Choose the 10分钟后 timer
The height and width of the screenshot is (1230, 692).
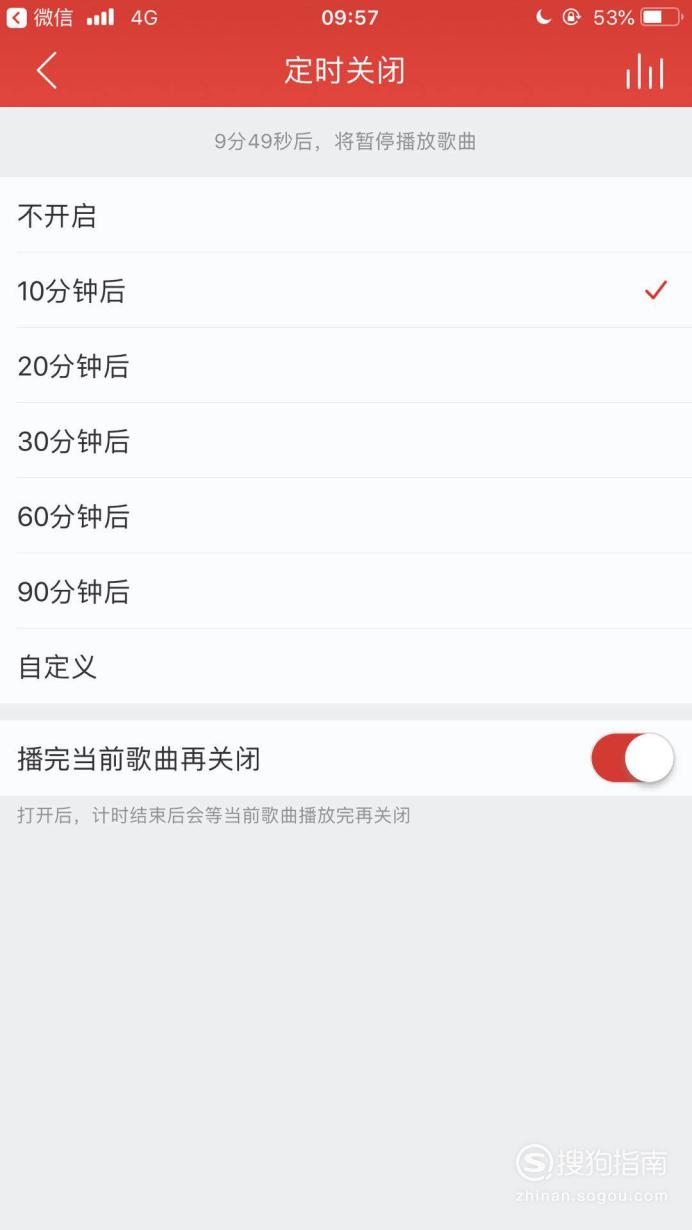[346, 290]
